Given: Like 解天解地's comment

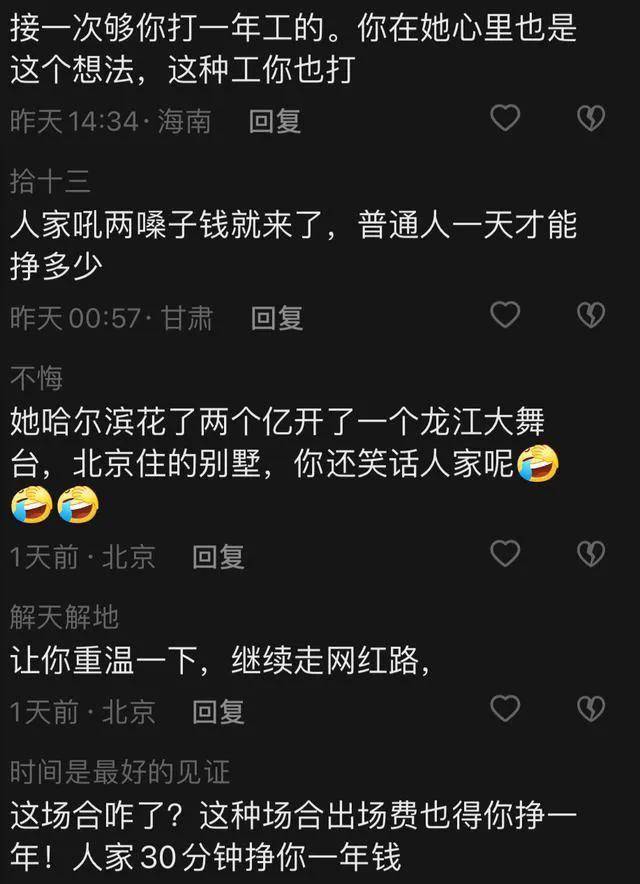Looking at the screenshot, I should point(506,709).
